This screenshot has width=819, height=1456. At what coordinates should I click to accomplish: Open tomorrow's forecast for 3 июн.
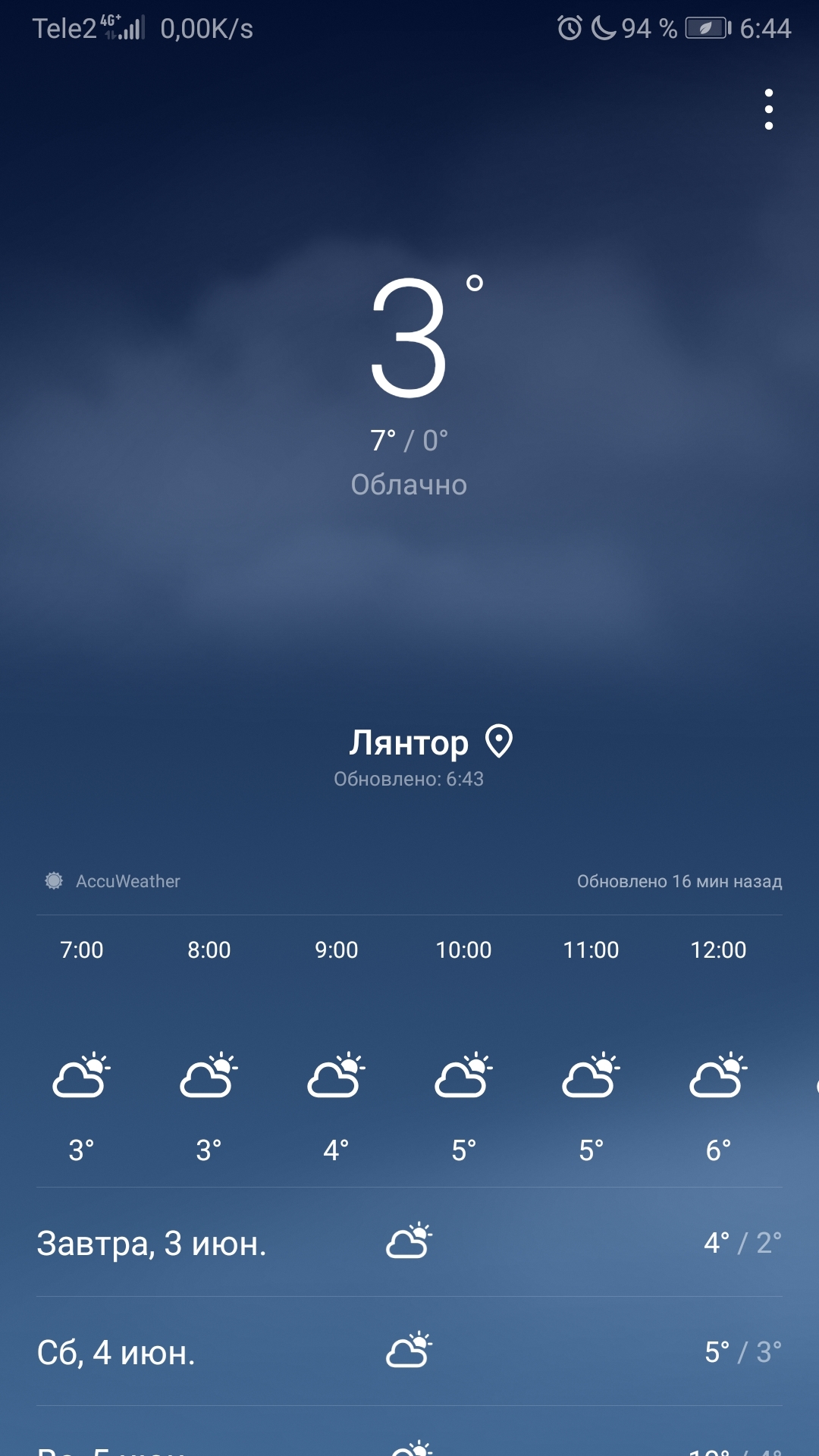pyautogui.click(x=409, y=1243)
